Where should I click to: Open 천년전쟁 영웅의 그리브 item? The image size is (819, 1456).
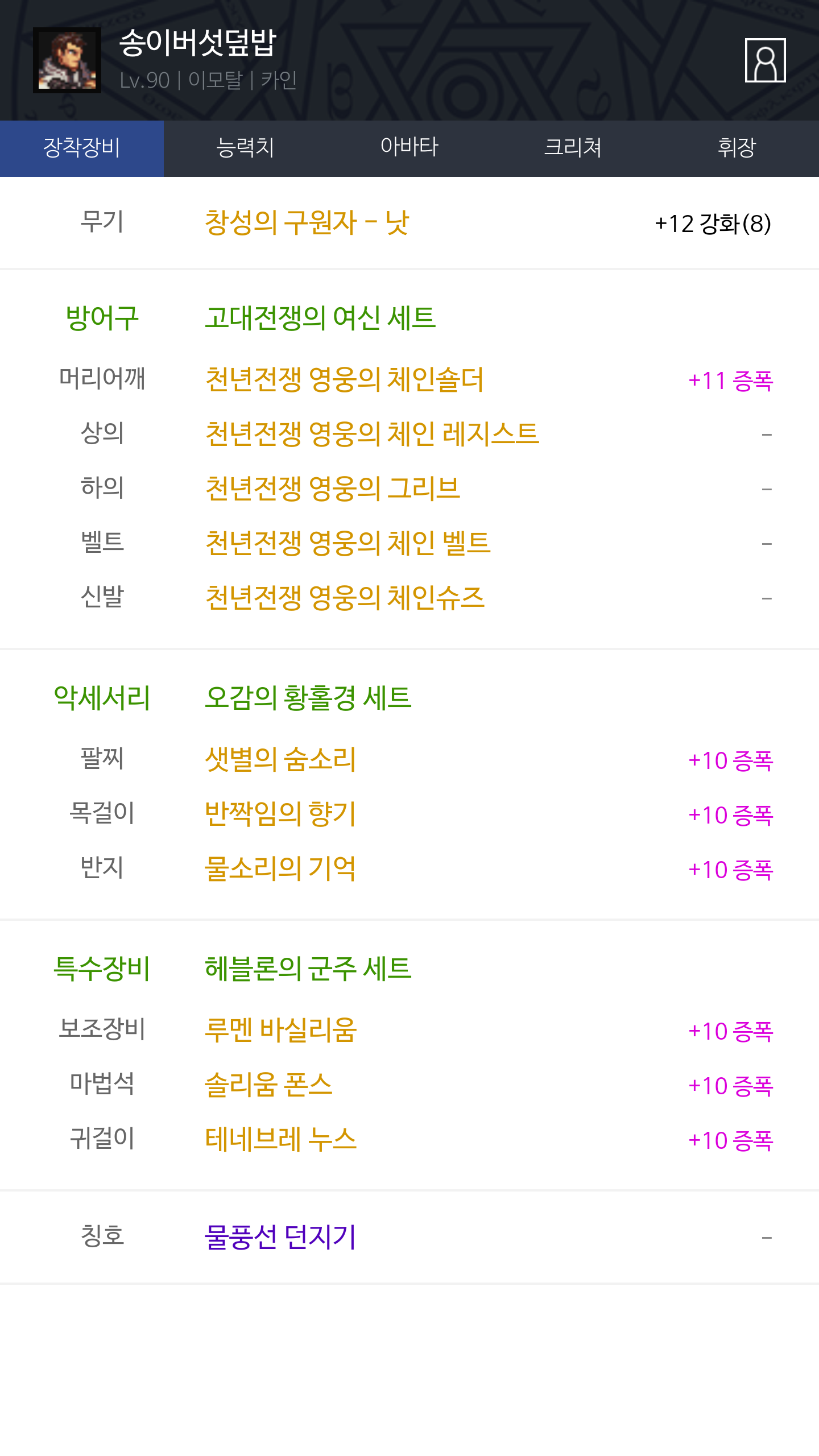tap(333, 489)
